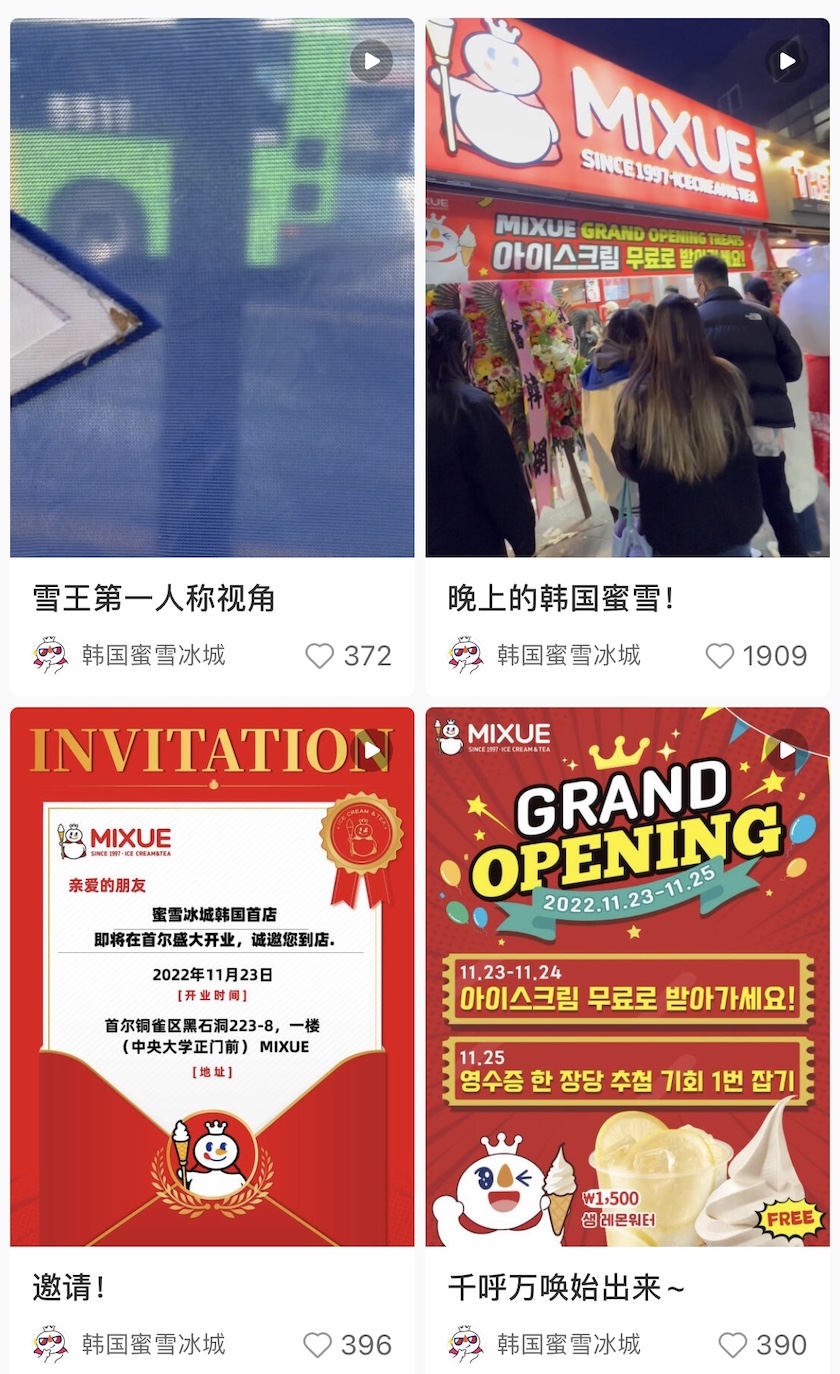The height and width of the screenshot is (1374, 840).
Task: Like the 邀请 post
Action: pos(318,1345)
